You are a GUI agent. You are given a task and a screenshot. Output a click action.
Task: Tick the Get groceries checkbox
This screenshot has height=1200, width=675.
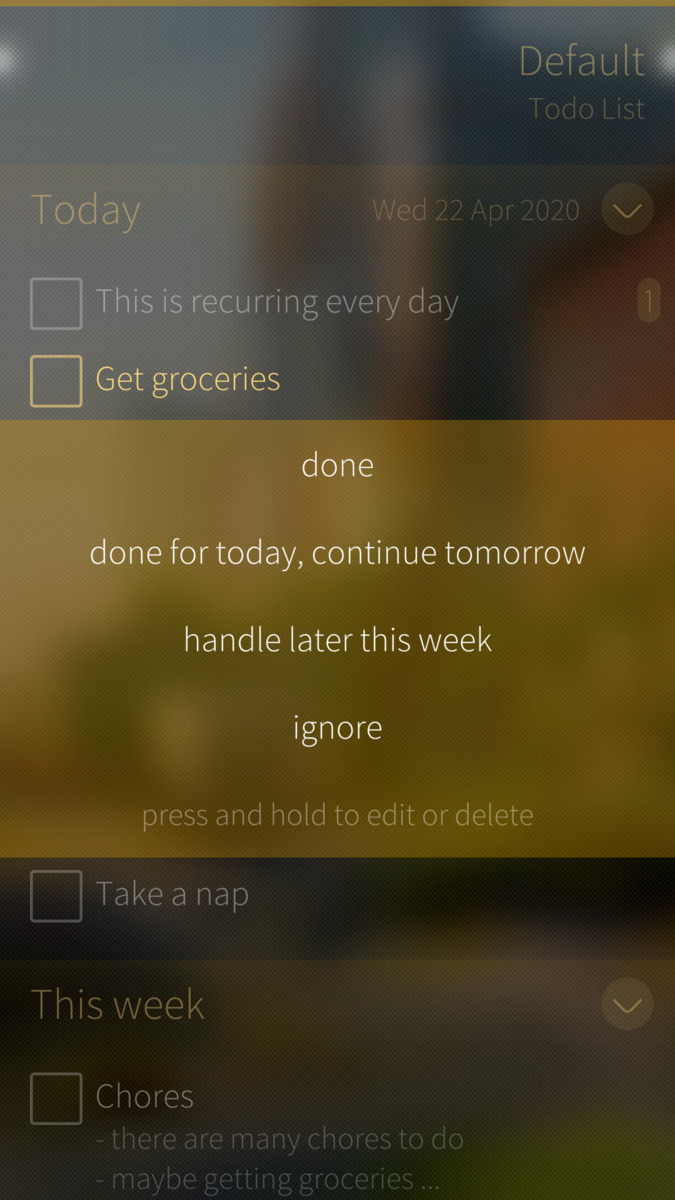pyautogui.click(x=56, y=381)
